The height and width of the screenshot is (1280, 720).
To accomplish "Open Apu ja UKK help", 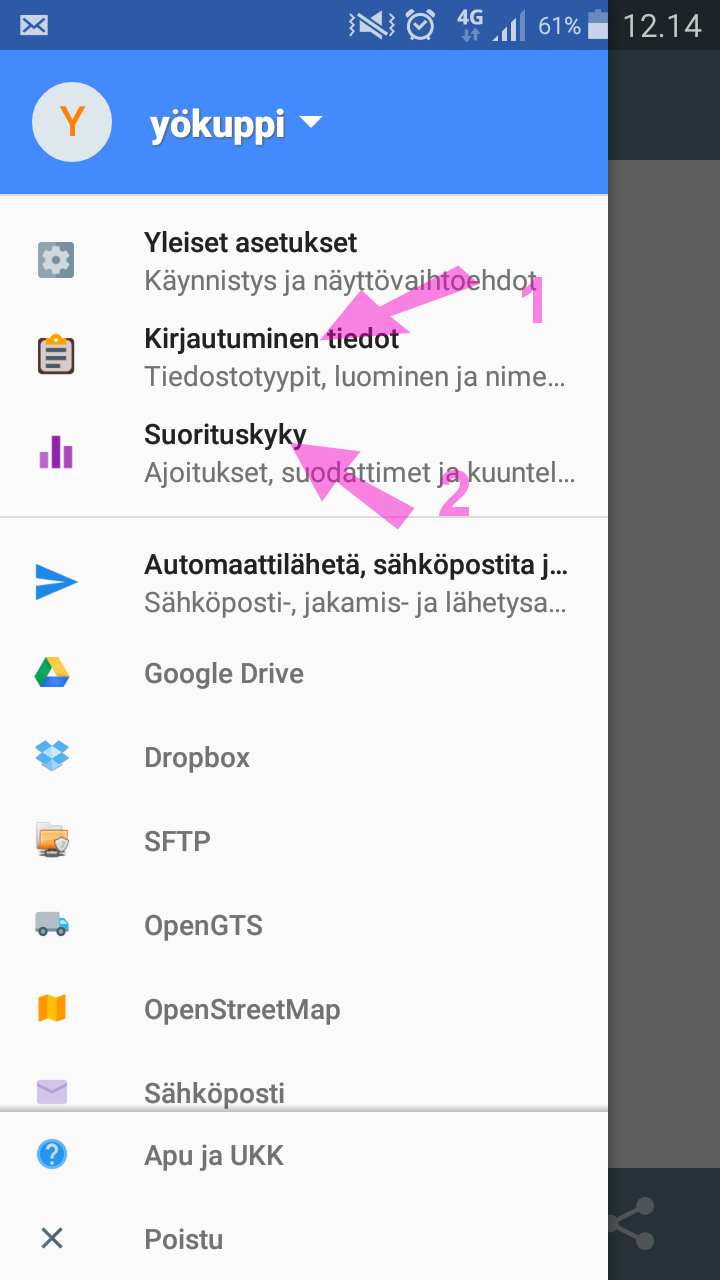I will [x=214, y=1156].
